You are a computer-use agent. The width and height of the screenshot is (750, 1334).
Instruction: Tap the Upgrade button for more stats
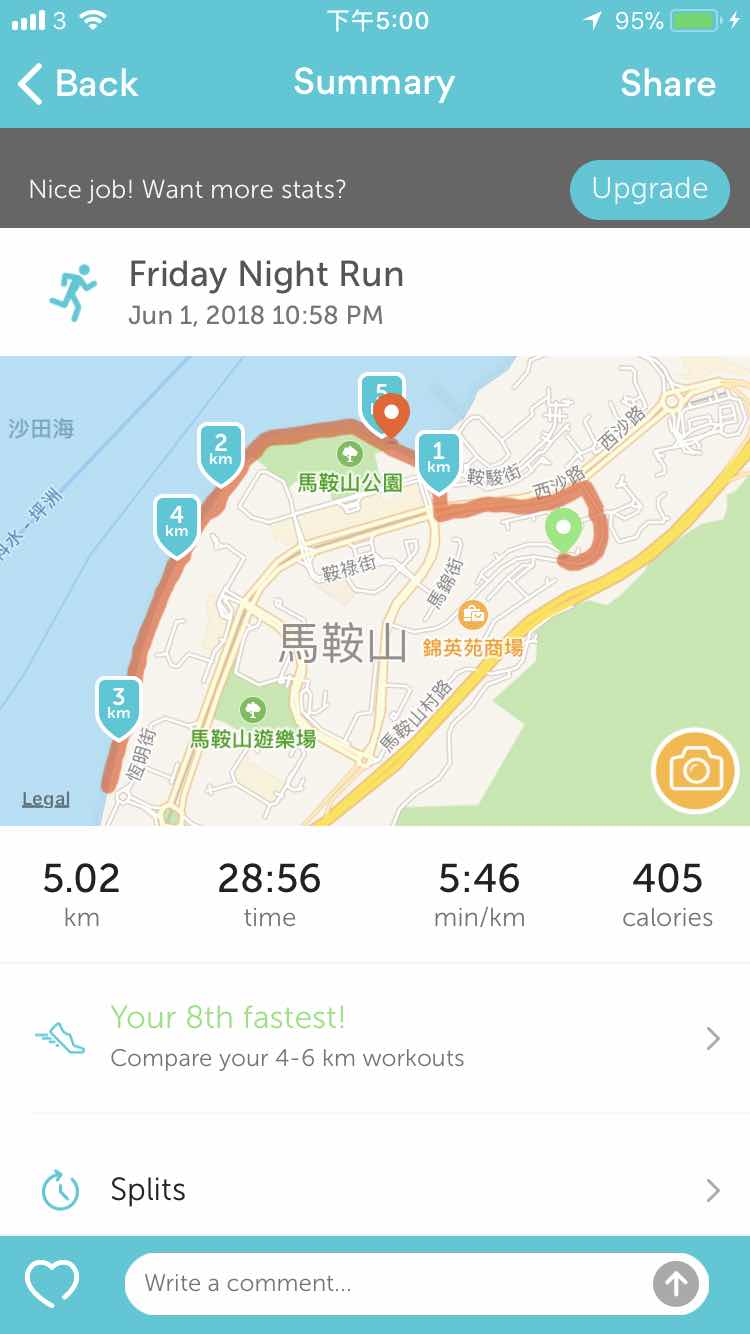tap(649, 189)
